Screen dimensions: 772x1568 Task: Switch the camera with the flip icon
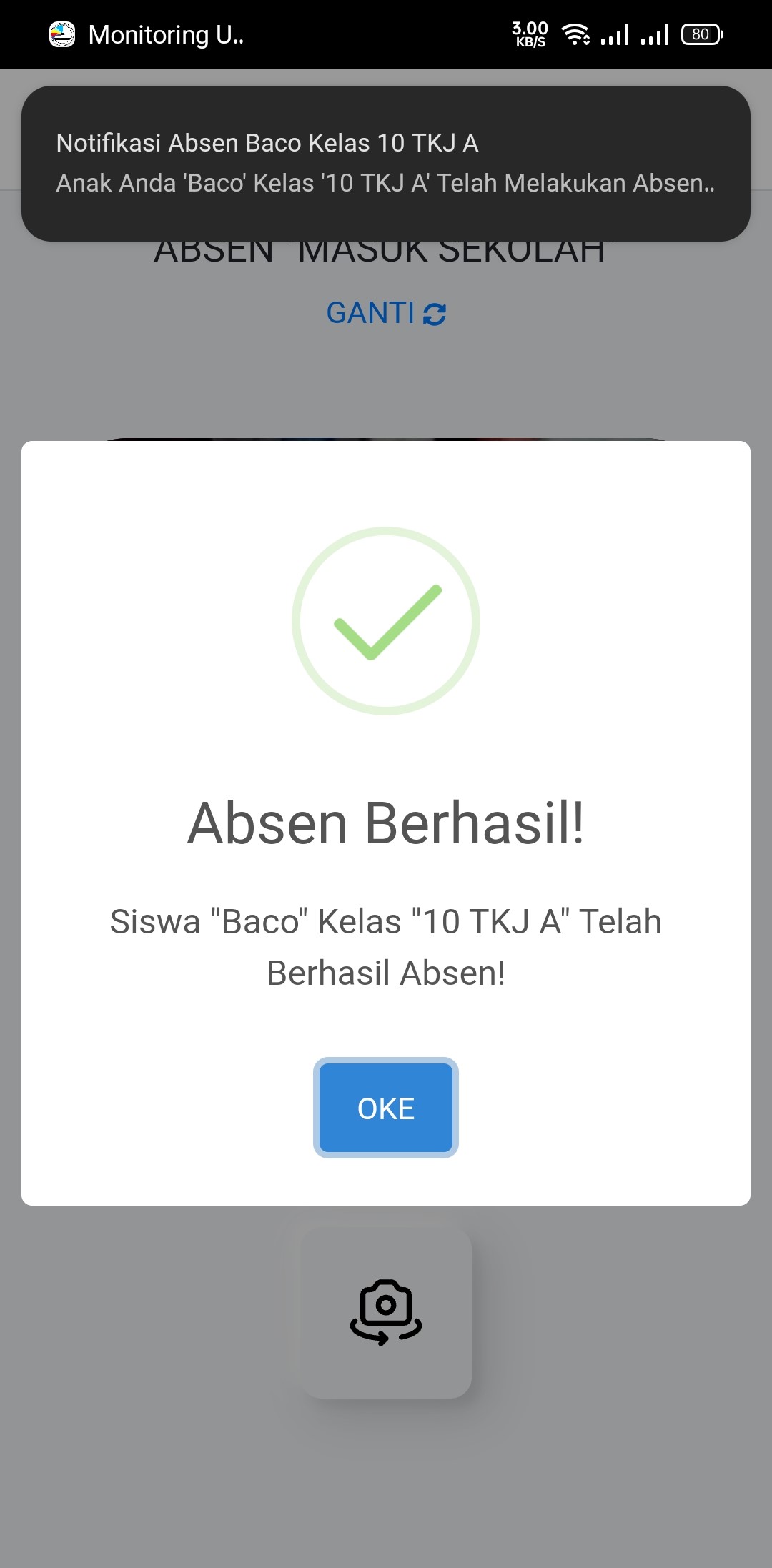pyautogui.click(x=386, y=1312)
